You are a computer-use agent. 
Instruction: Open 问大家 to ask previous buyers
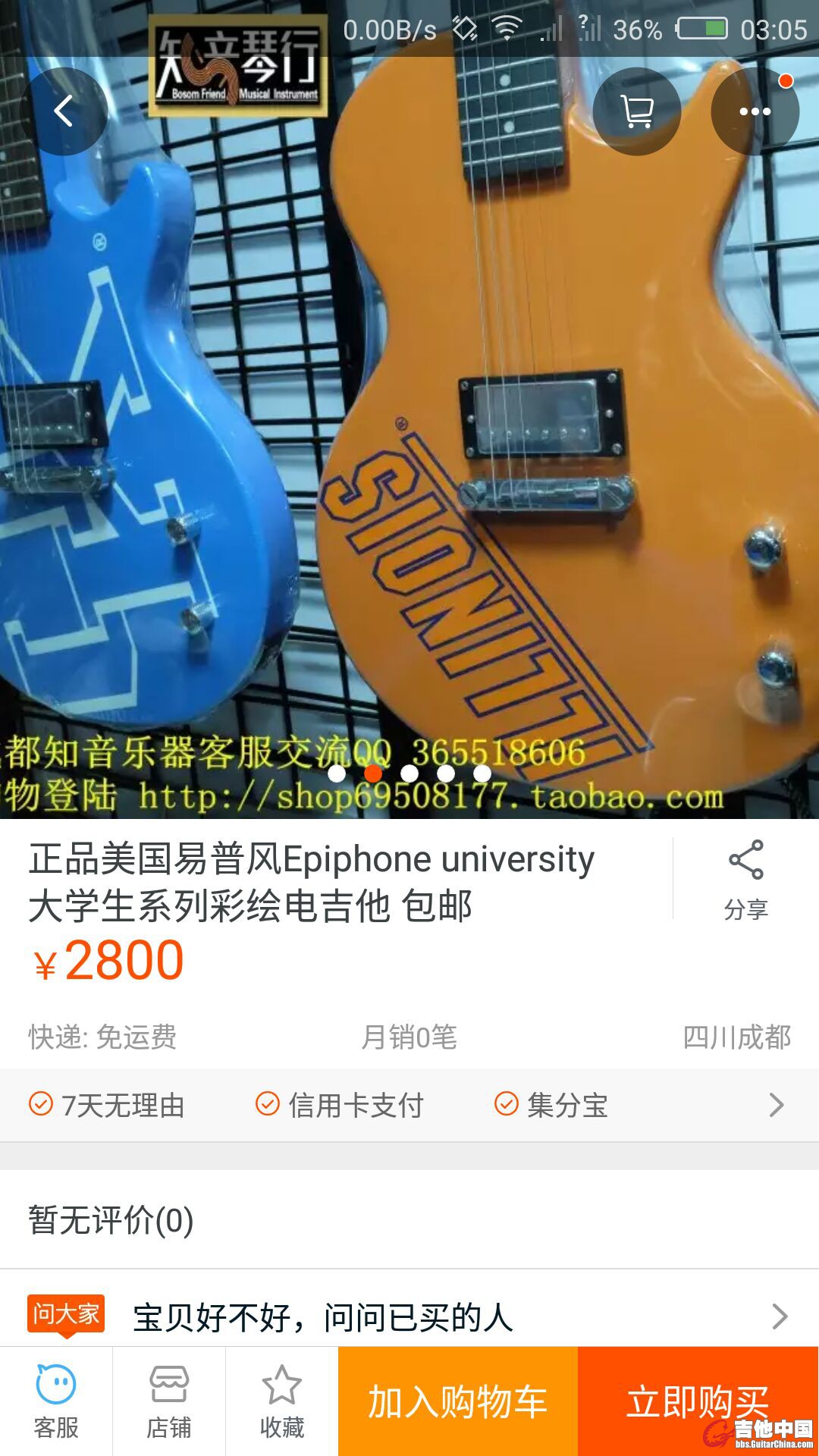[409, 1316]
